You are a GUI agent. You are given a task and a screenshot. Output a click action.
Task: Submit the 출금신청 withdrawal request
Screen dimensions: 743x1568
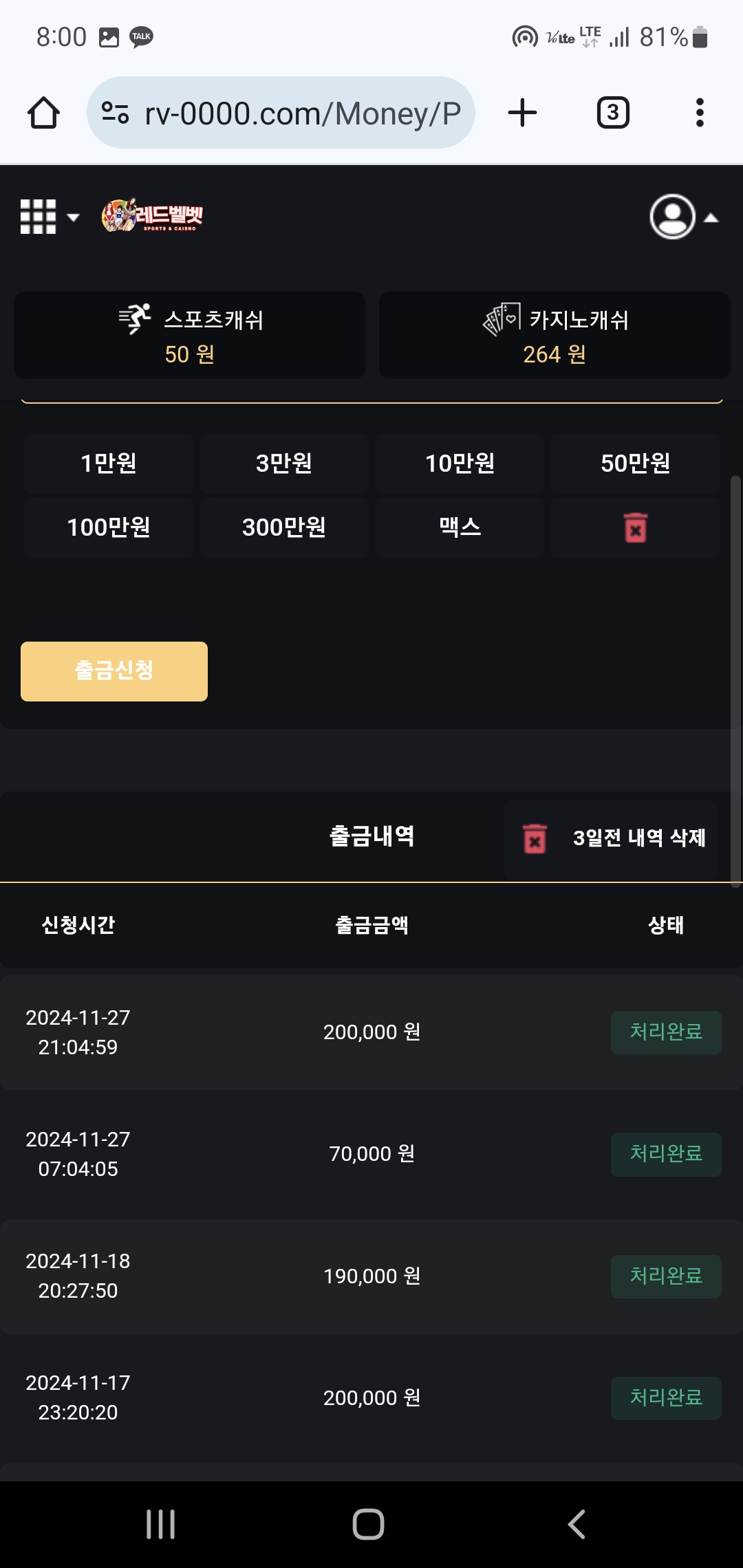click(x=114, y=671)
